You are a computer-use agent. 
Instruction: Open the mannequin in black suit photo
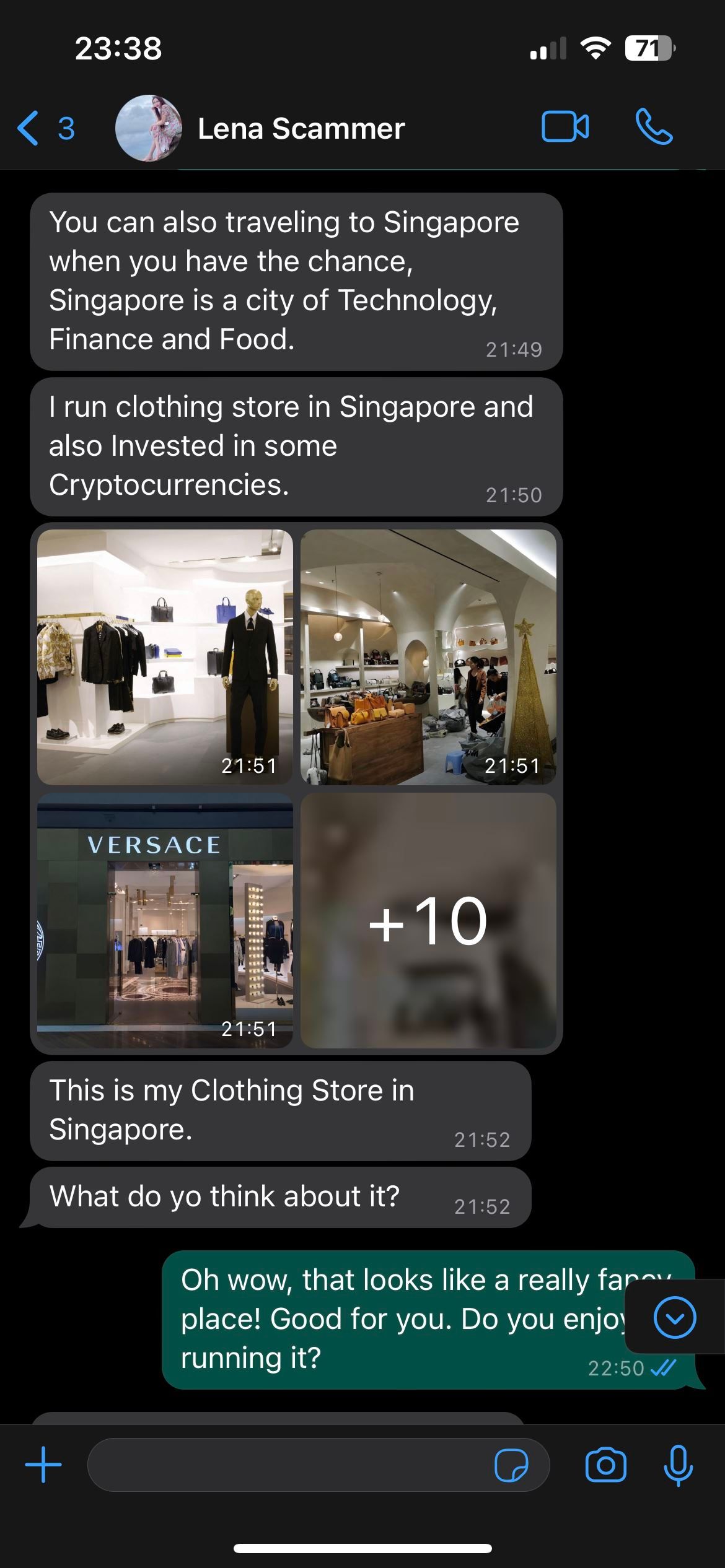point(165,656)
